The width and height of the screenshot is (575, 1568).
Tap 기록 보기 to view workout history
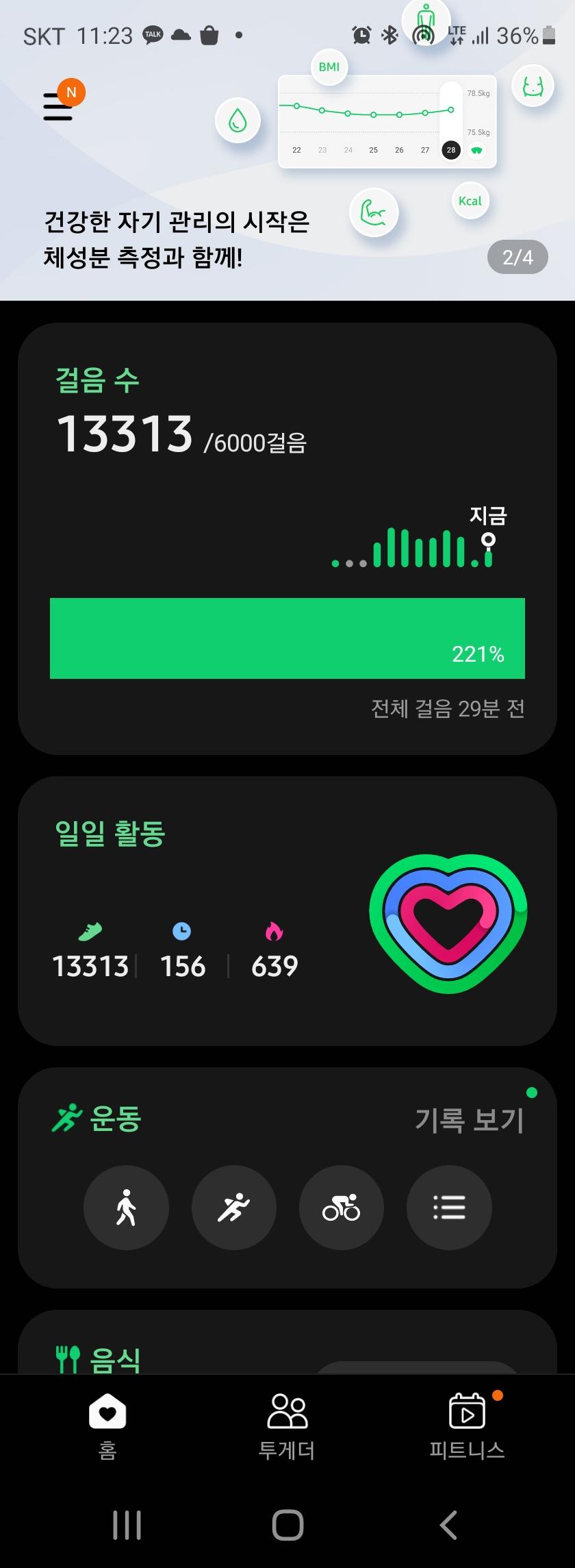[x=469, y=1120]
